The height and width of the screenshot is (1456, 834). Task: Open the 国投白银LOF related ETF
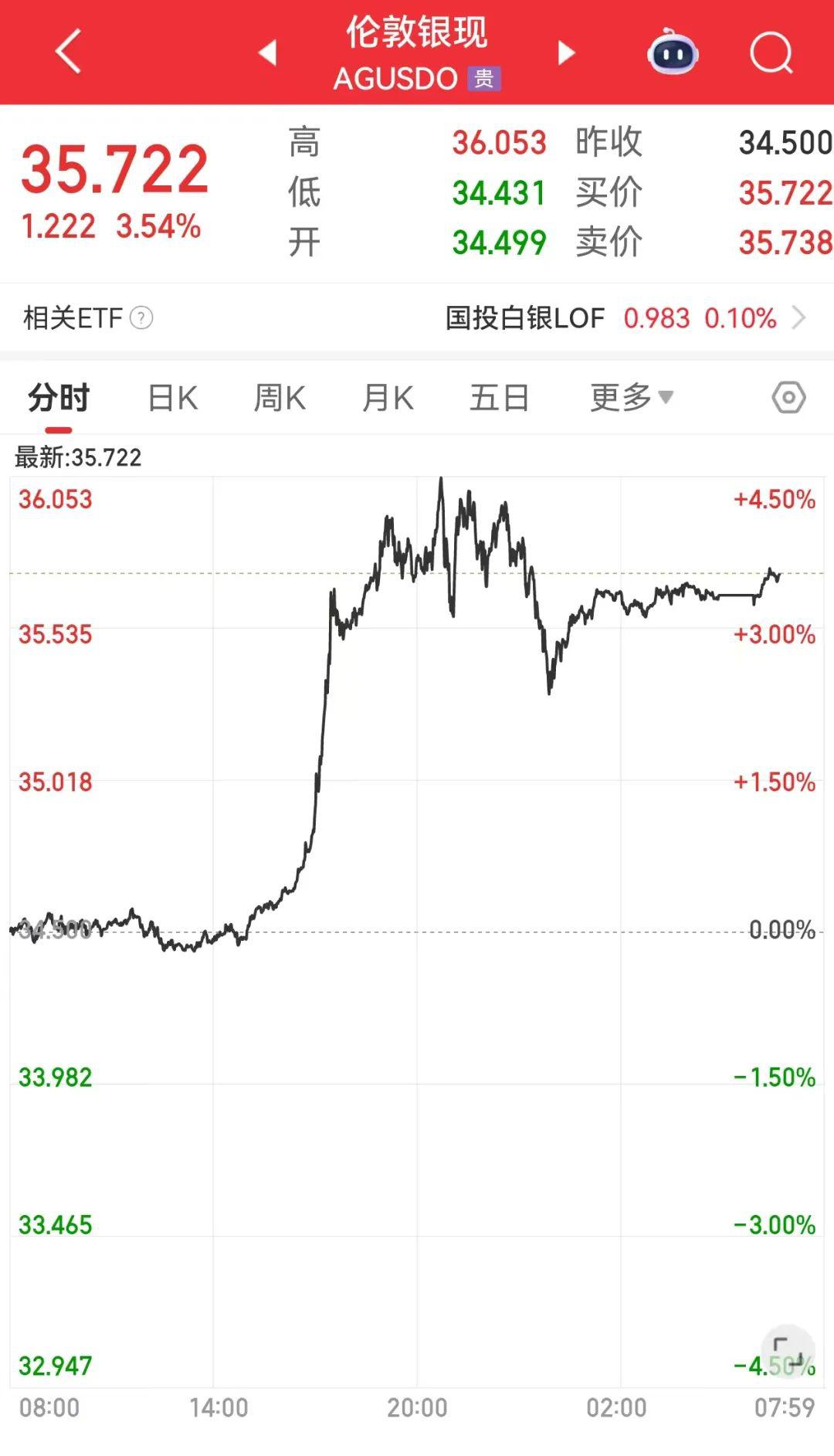click(x=625, y=317)
